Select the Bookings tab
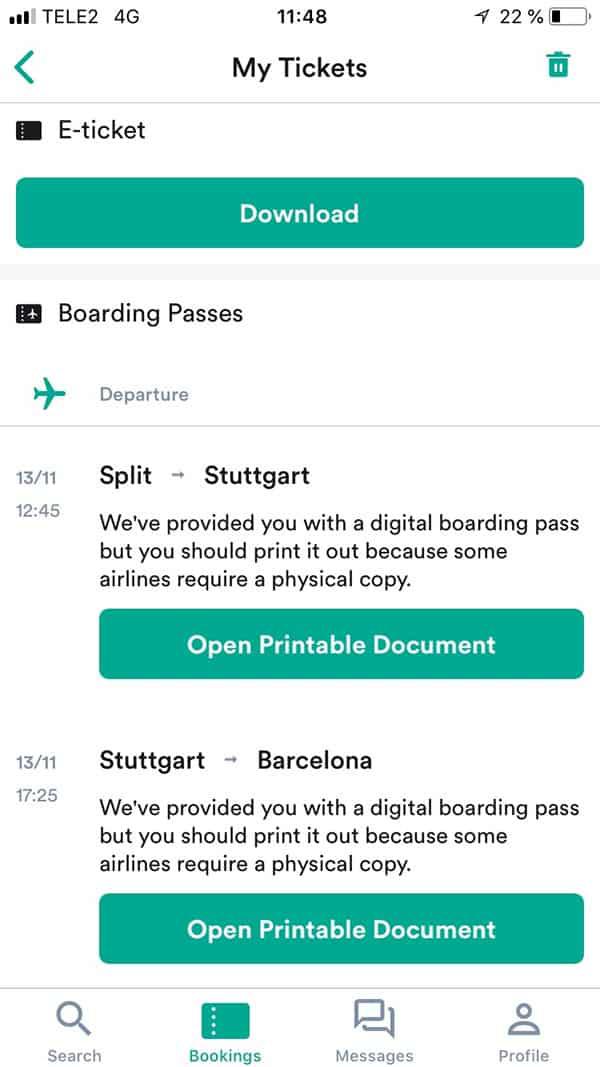600x1067 pixels. [225, 1031]
